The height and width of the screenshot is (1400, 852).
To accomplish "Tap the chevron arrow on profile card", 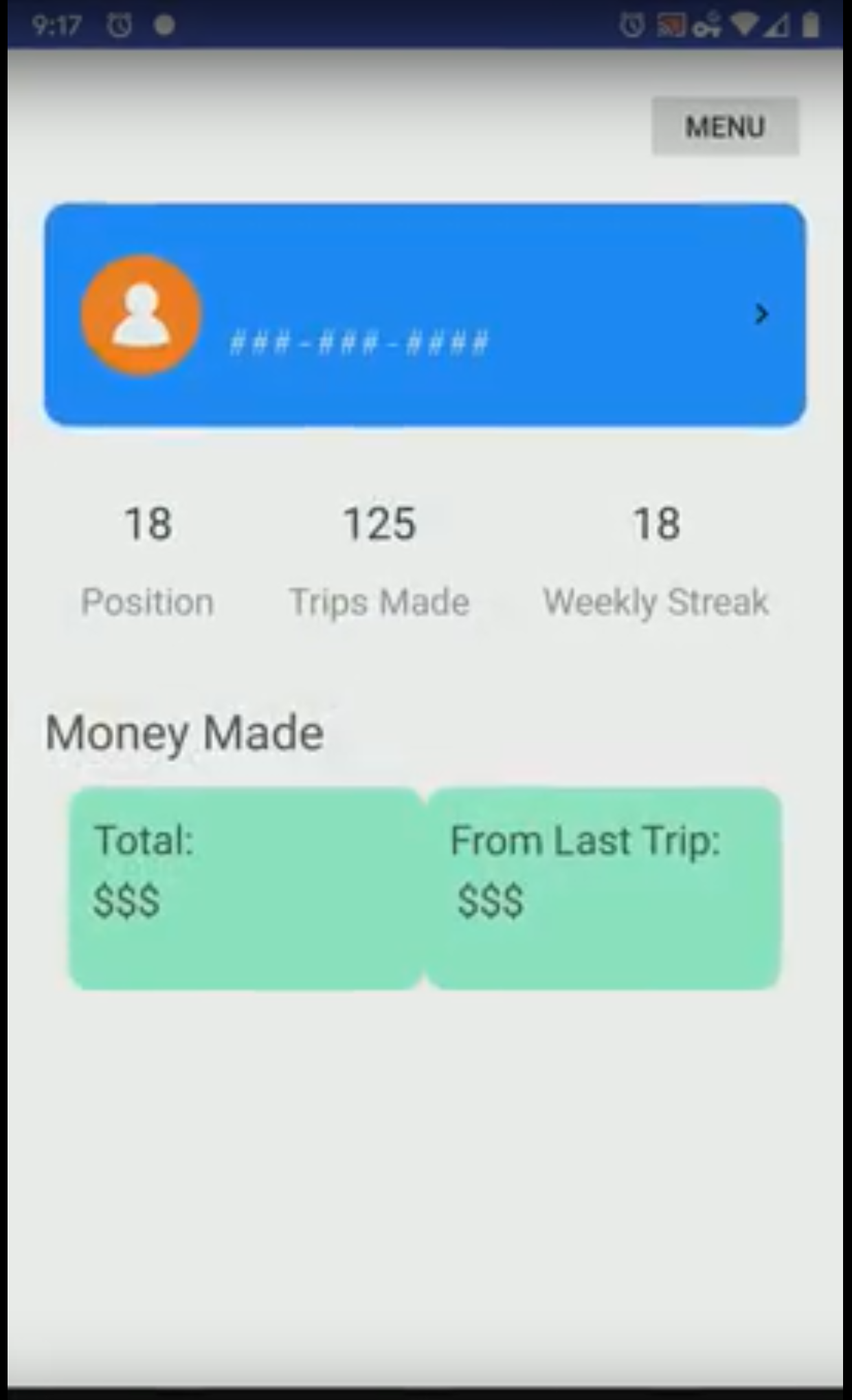I will [761, 314].
